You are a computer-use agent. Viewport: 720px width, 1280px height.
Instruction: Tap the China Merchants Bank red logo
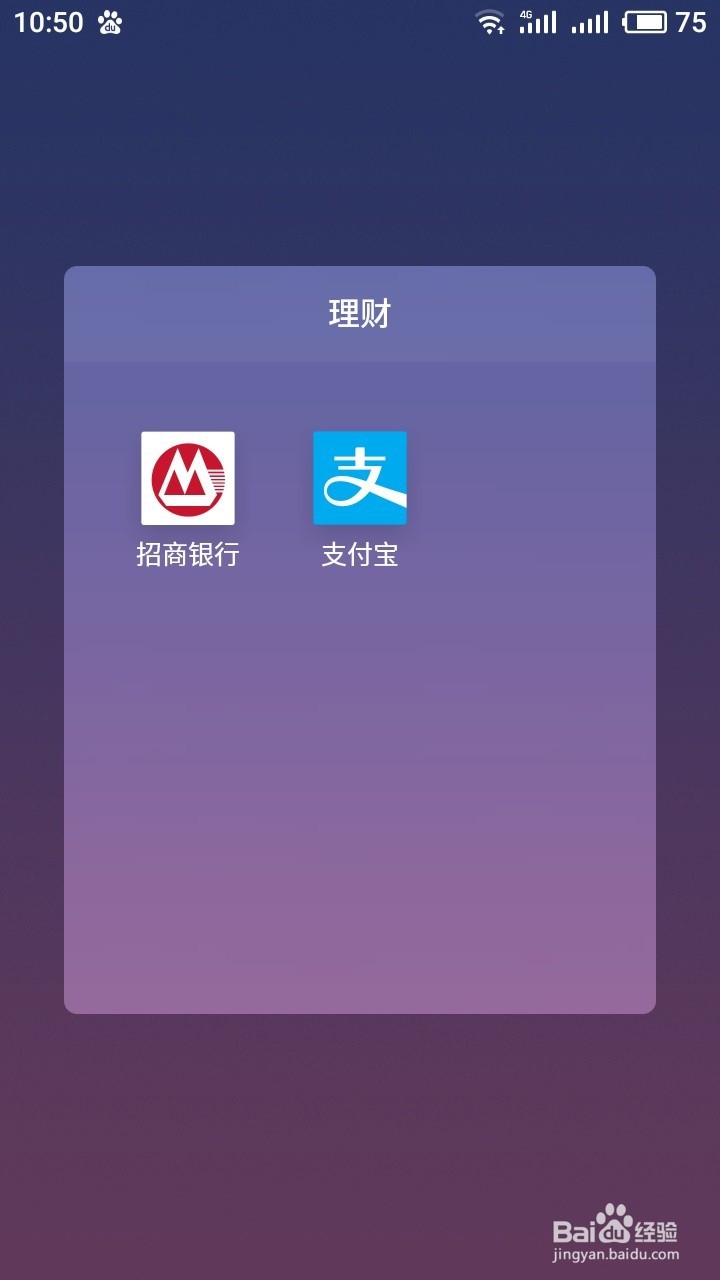[186, 478]
